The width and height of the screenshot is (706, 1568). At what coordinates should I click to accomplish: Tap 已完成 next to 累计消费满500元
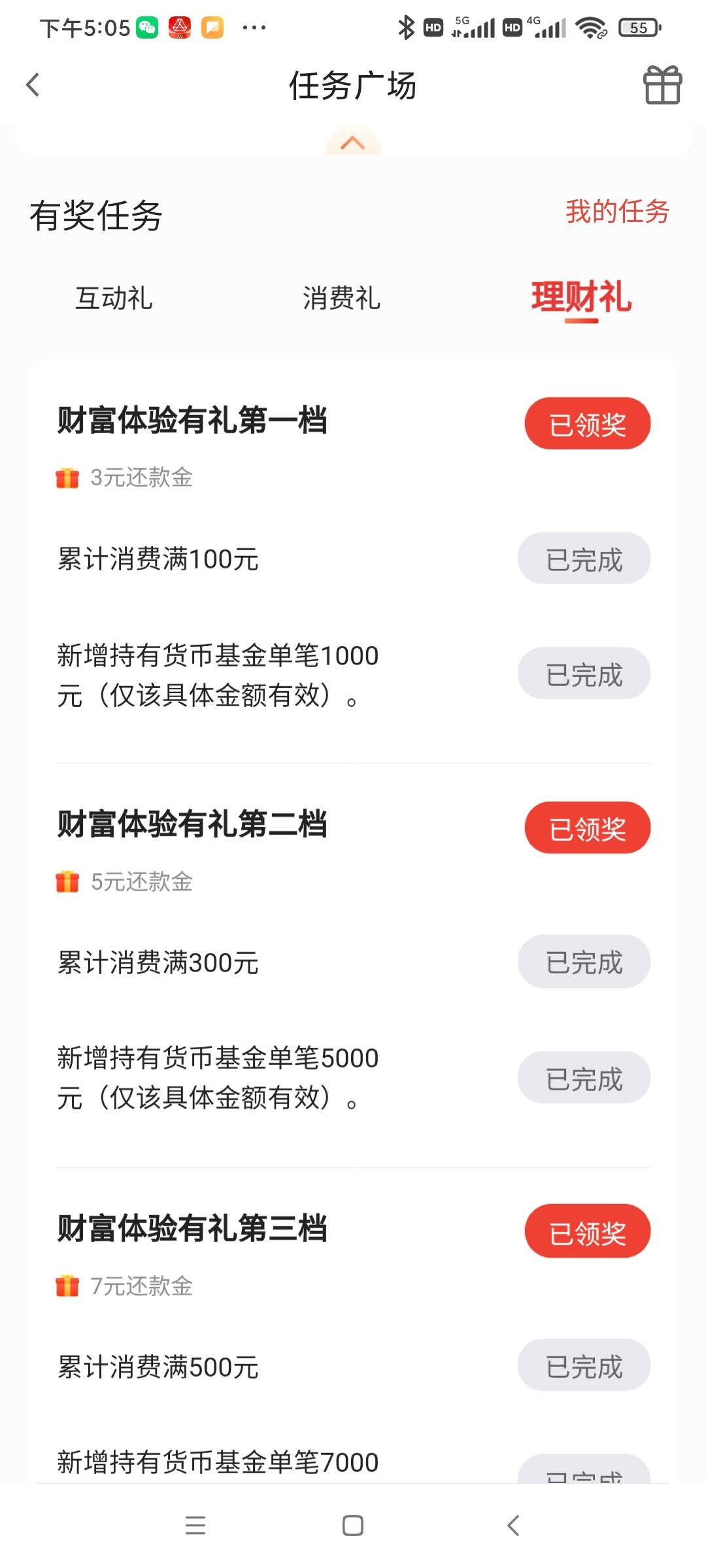[x=584, y=1365]
